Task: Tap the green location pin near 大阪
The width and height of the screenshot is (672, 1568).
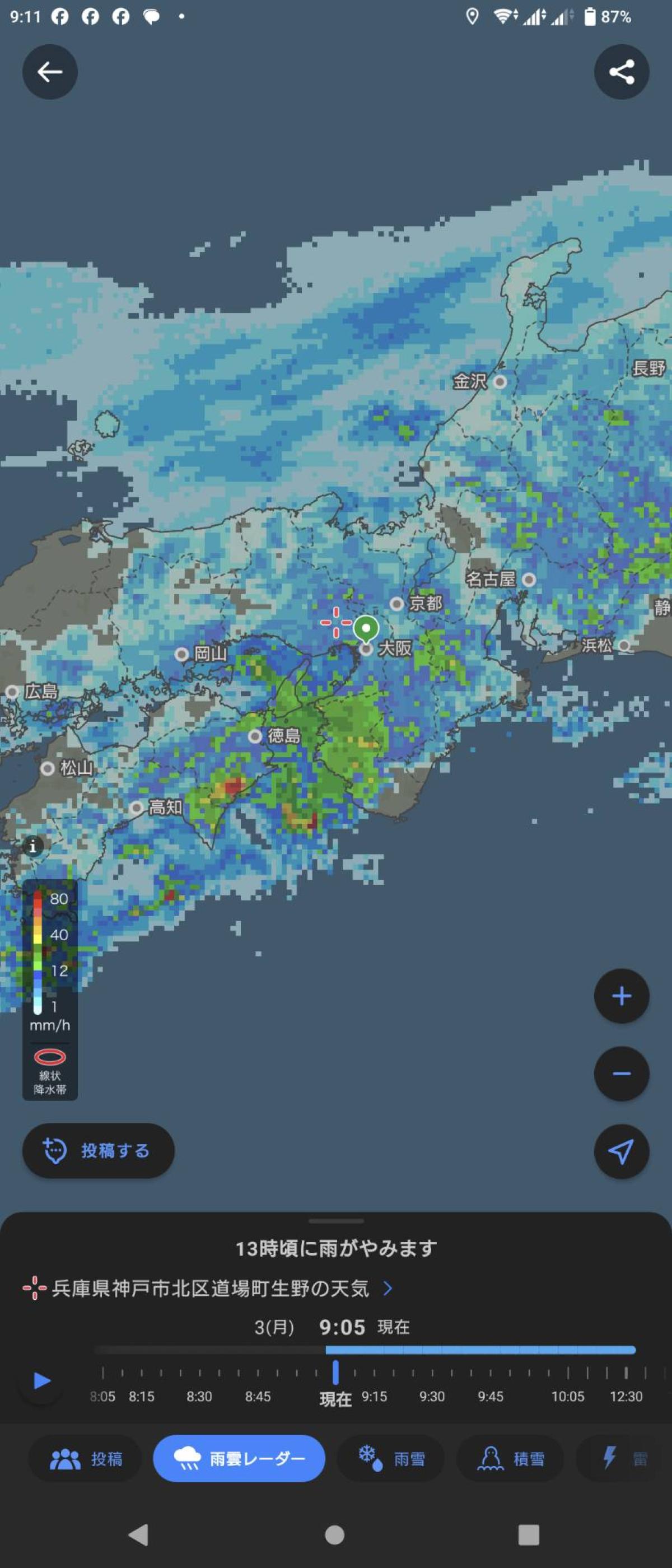Action: pyautogui.click(x=366, y=628)
